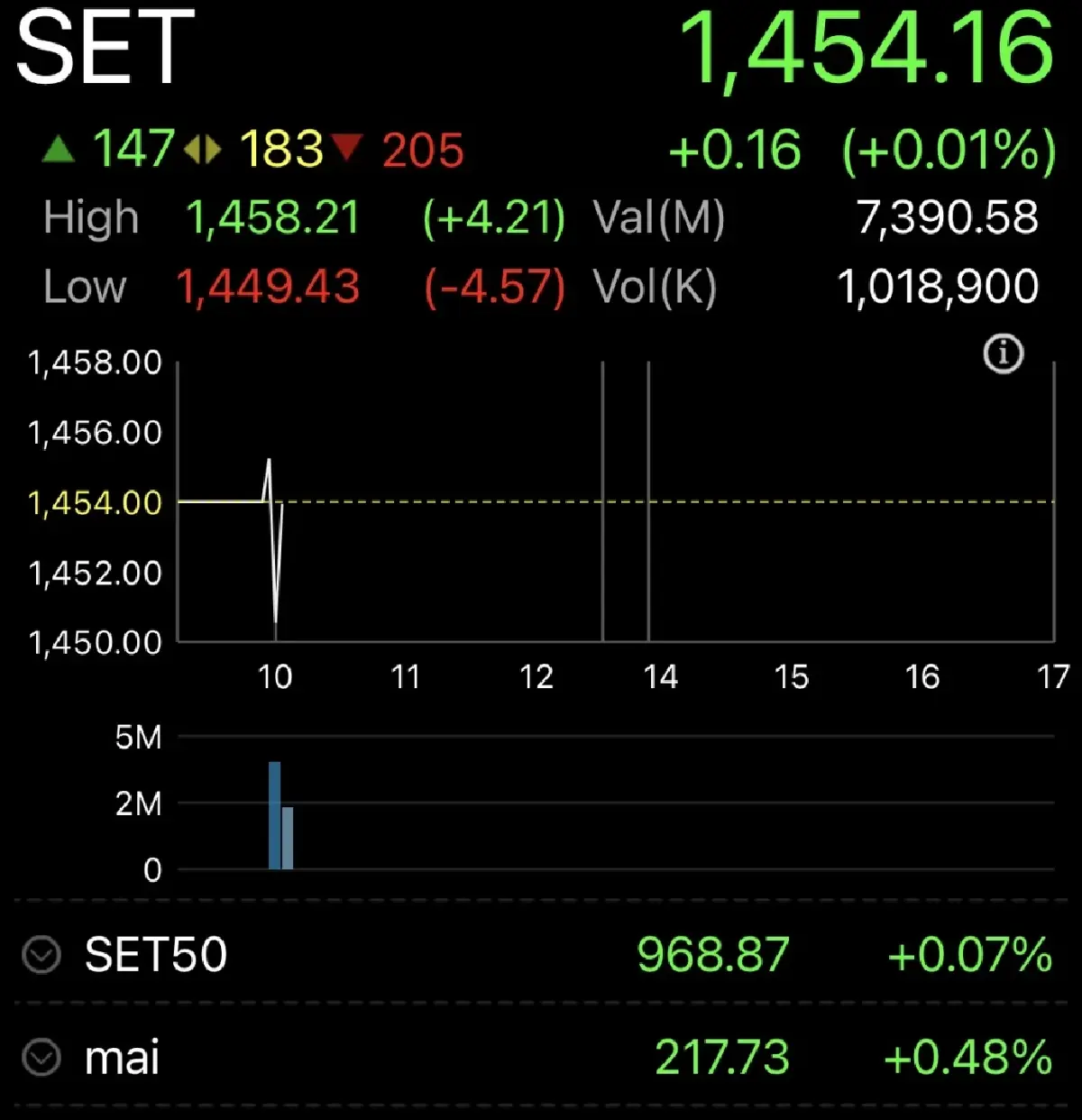1082x1120 pixels.
Task: Collapse the unchanged stocks count 183
Action: (280, 149)
